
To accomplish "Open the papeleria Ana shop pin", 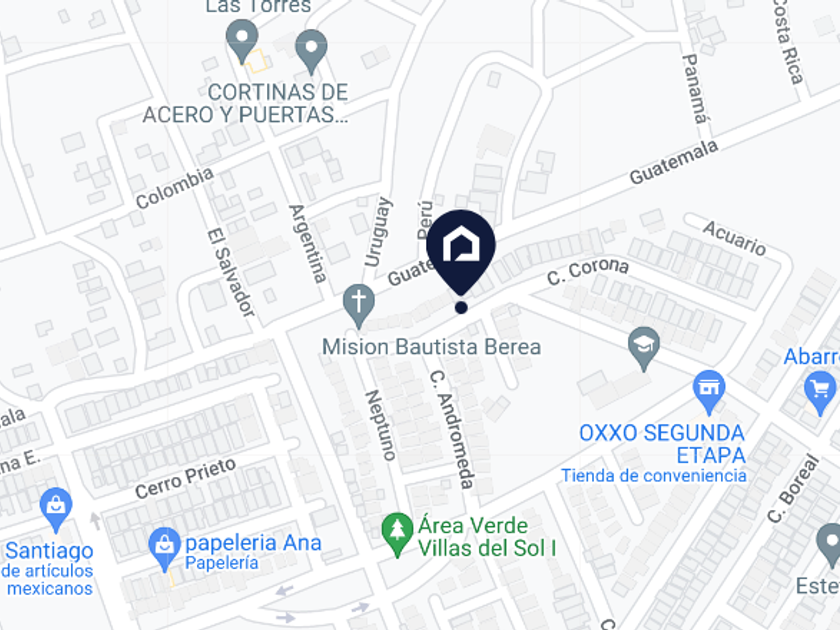I will [x=164, y=549].
